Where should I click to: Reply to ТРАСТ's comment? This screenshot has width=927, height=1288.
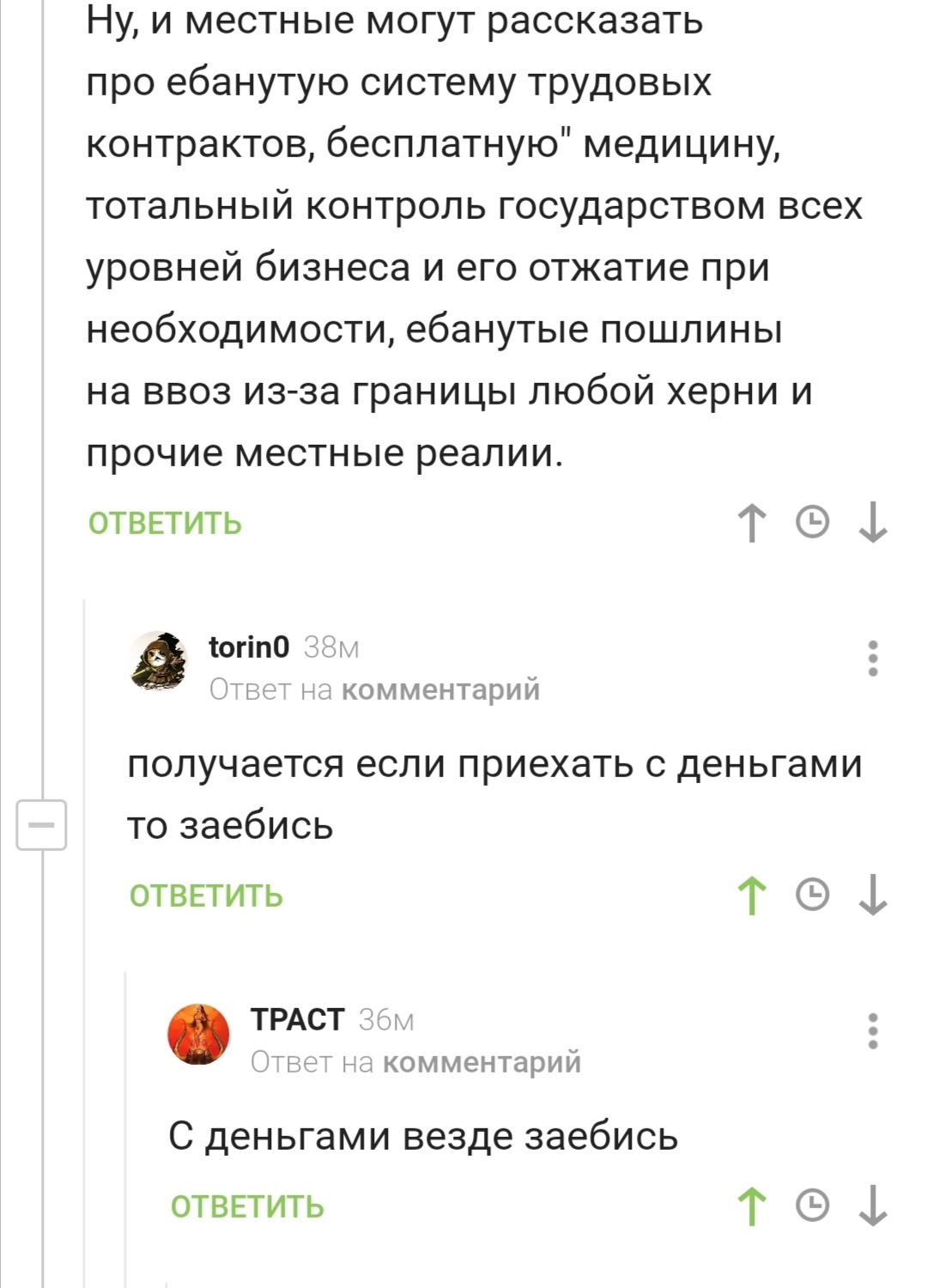click(247, 1206)
